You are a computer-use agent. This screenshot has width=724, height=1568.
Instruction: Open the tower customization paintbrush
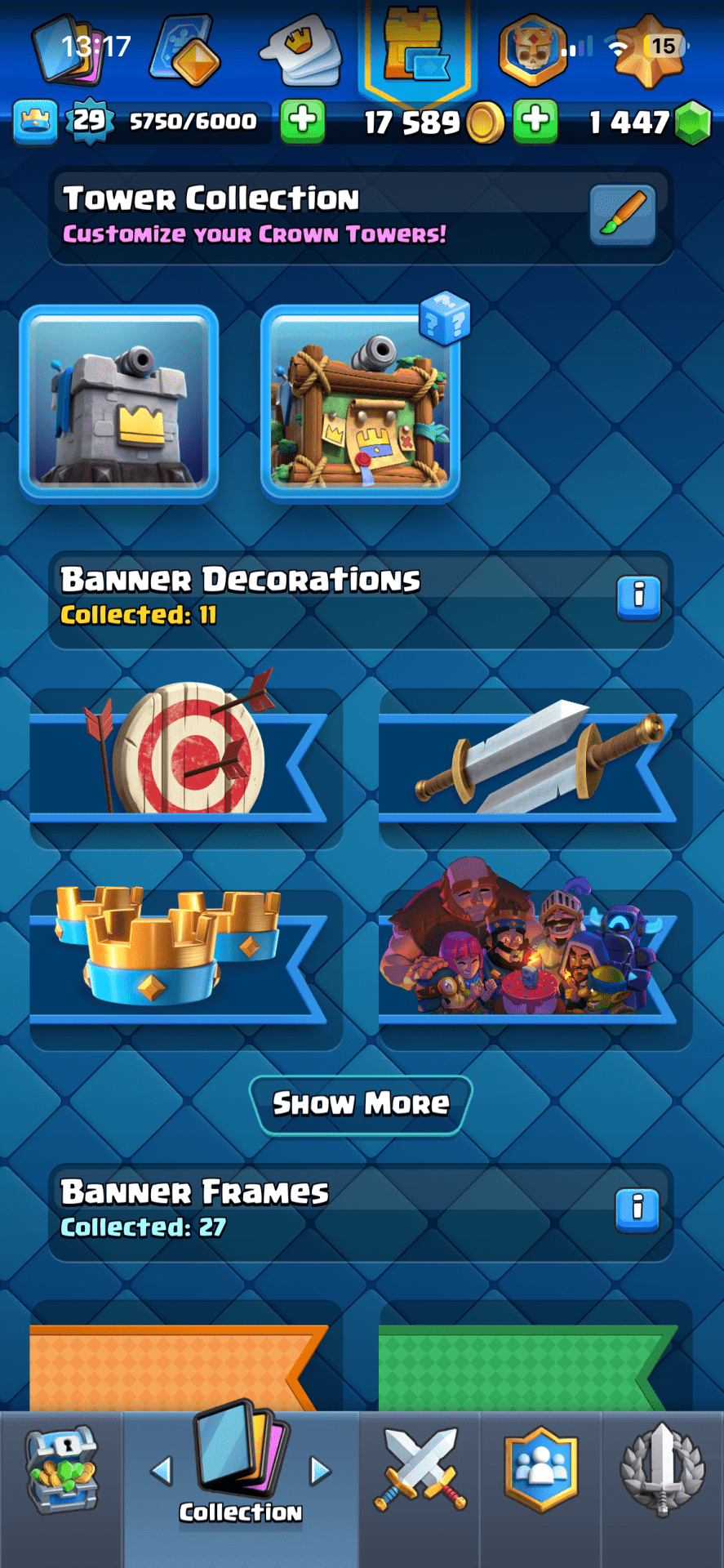pos(622,215)
